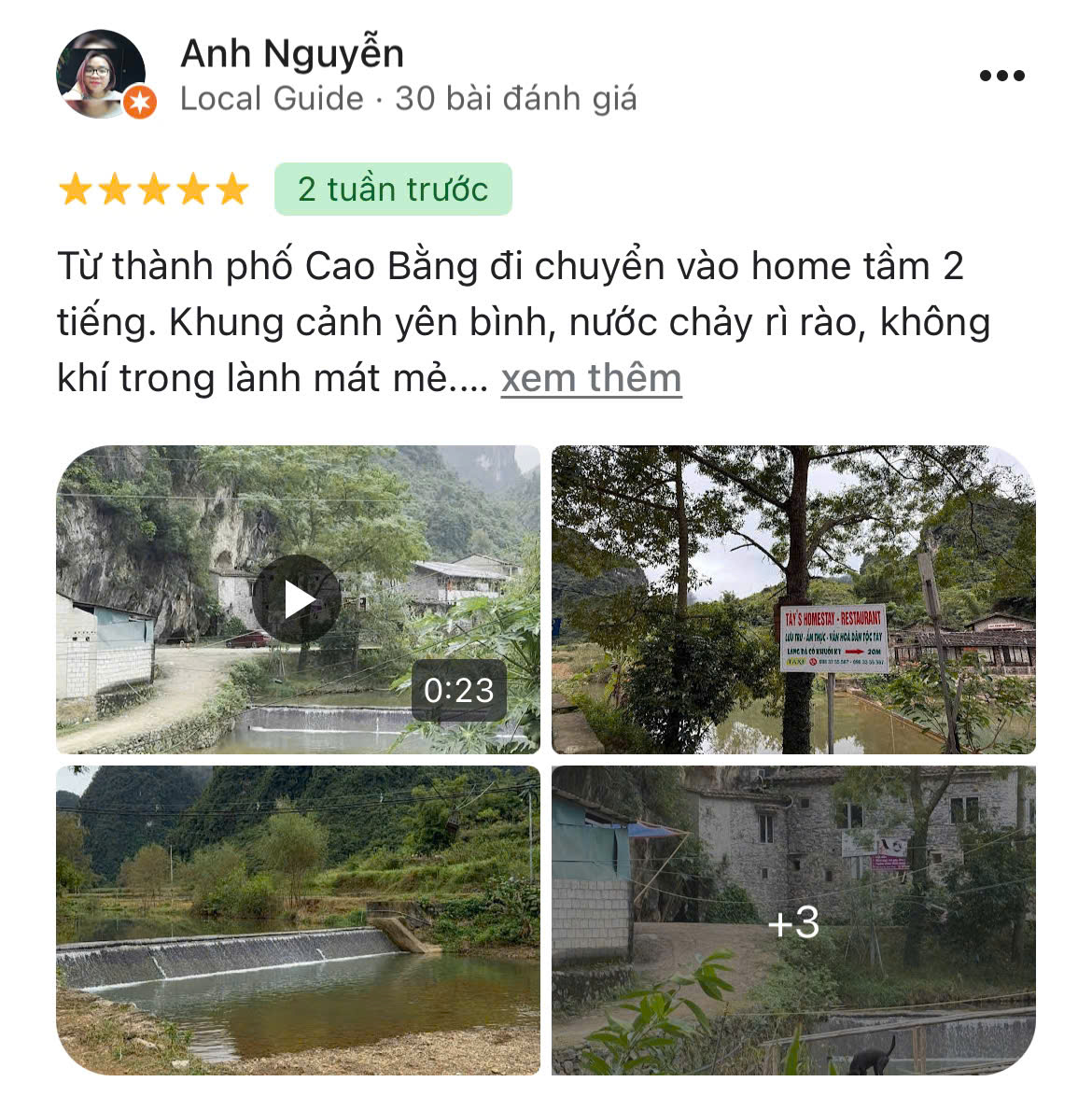Play the 0:23 video
This screenshot has height=1110, width=1092.
point(298,599)
